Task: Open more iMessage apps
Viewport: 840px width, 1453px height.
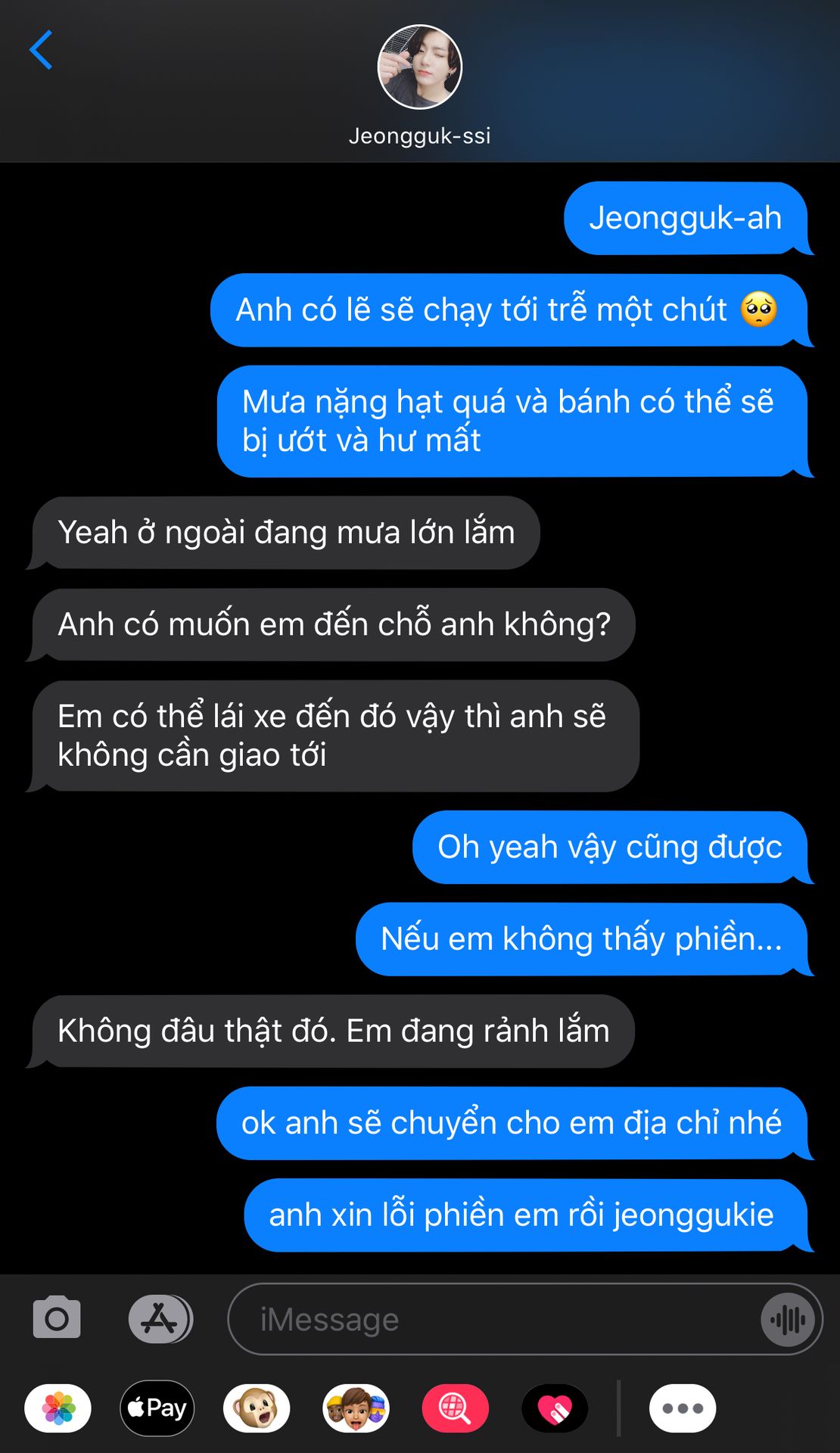Action: pyautogui.click(x=683, y=1408)
